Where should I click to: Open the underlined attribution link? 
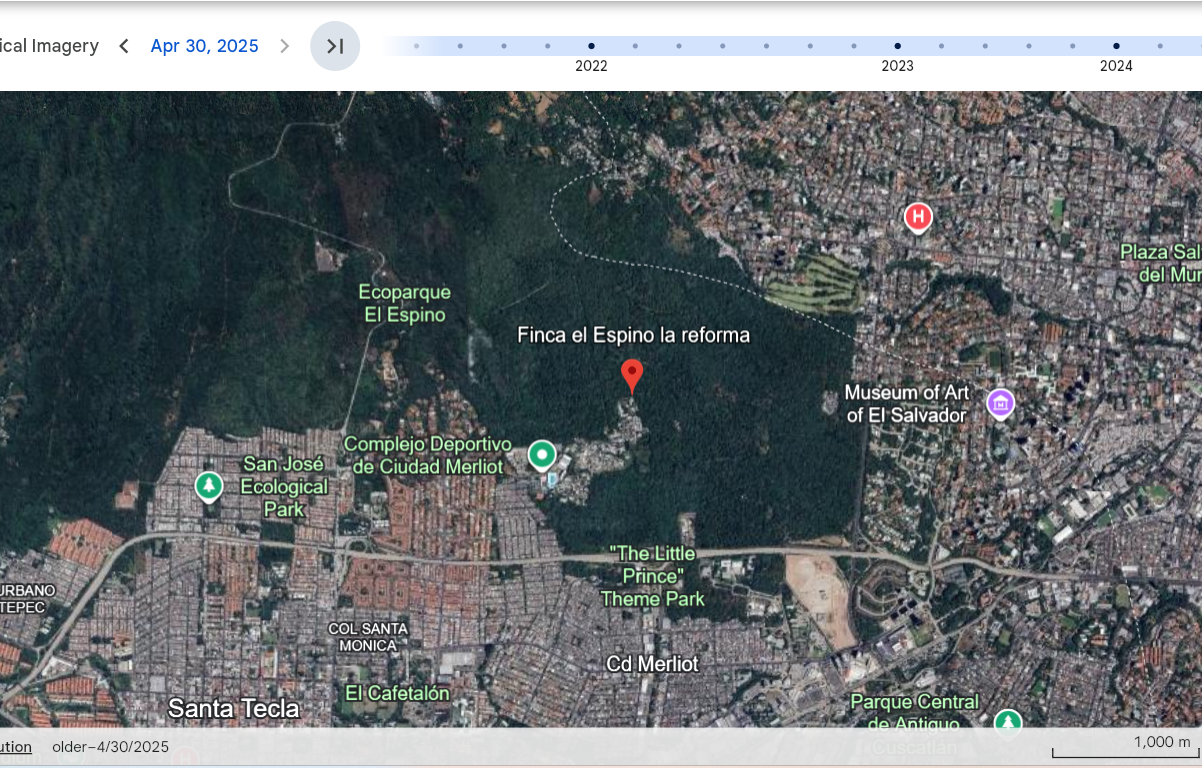coord(15,747)
